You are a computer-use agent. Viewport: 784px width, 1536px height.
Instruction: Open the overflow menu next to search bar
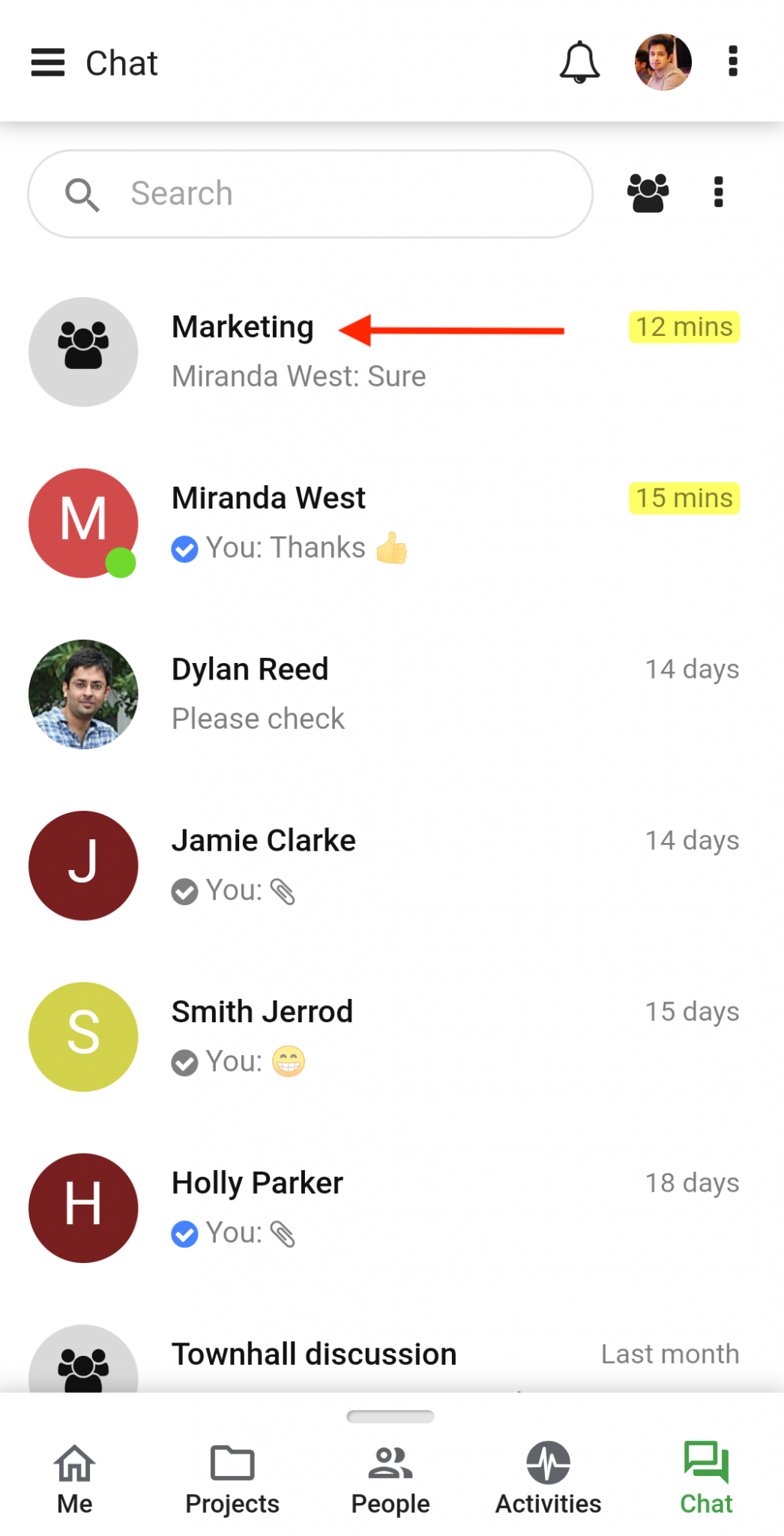(x=717, y=193)
